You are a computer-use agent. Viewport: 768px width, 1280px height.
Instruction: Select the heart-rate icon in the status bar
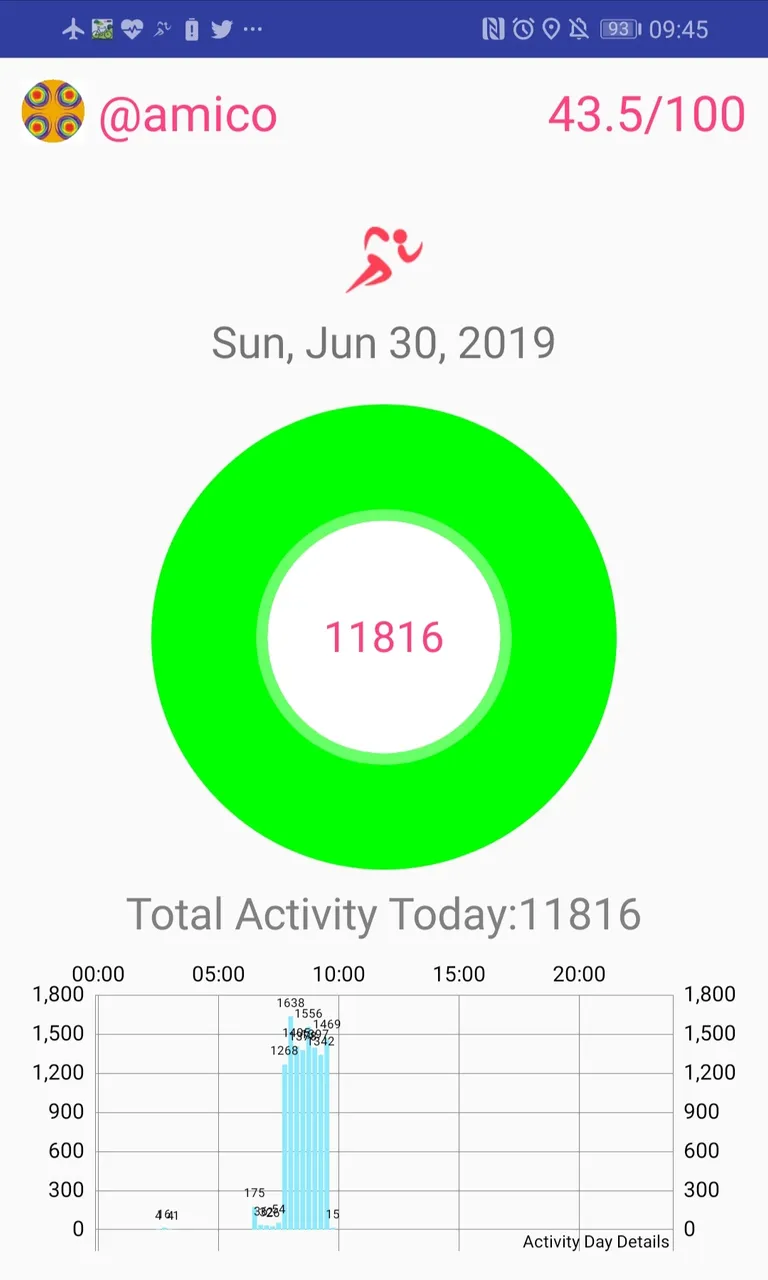tap(130, 29)
